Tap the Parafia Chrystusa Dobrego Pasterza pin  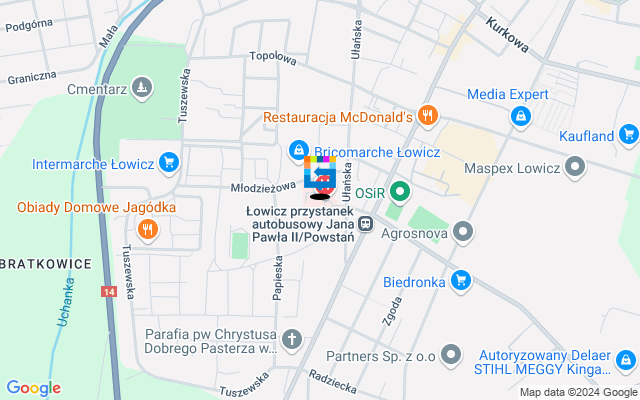coord(291,340)
